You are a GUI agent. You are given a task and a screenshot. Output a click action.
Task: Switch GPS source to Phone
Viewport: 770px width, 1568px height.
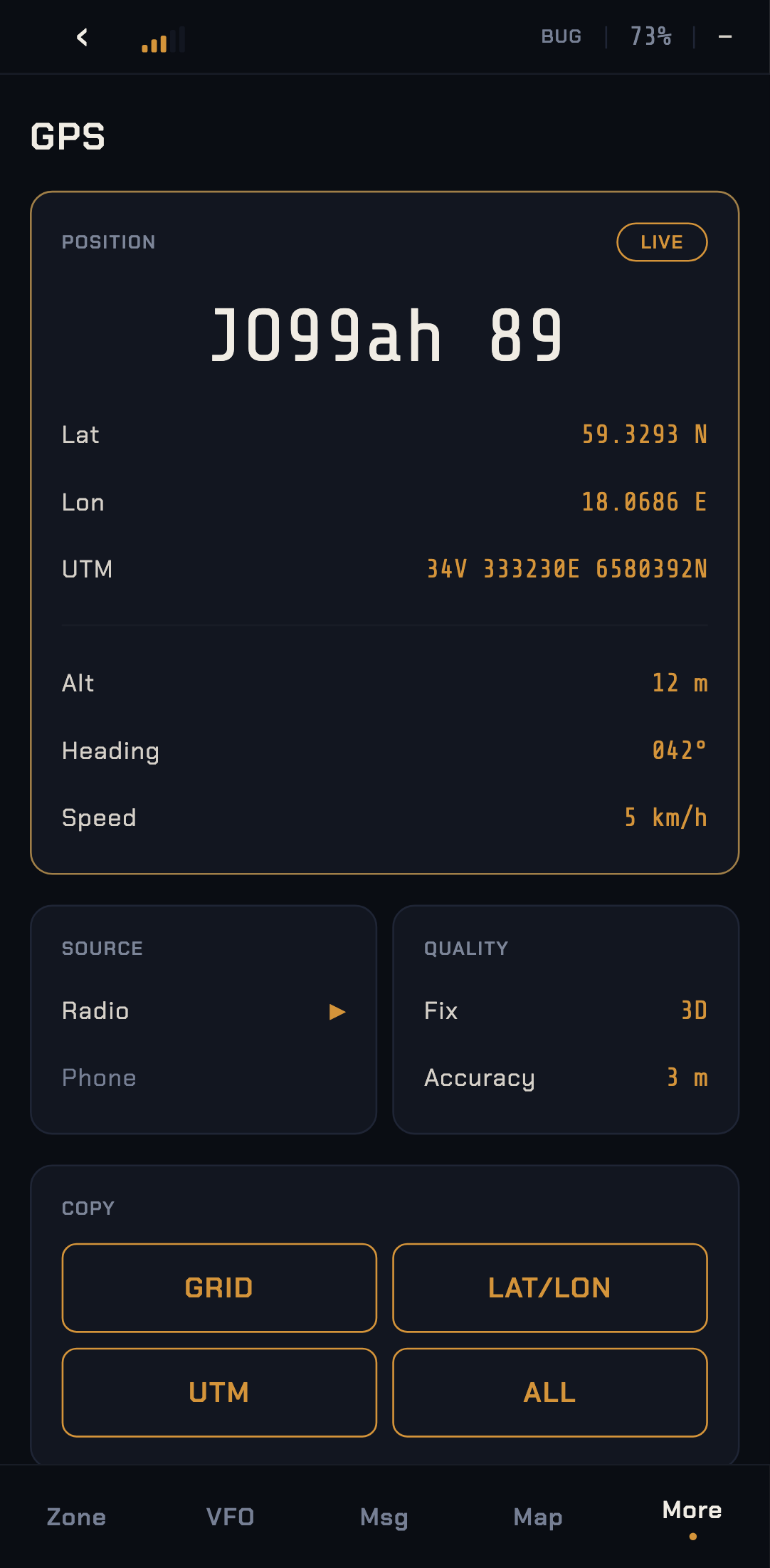(x=99, y=1078)
